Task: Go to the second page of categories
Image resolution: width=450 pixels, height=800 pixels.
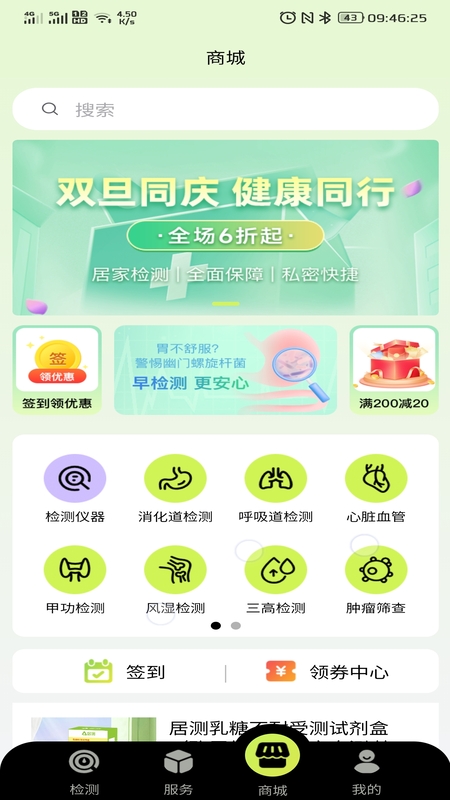Action: (236, 626)
